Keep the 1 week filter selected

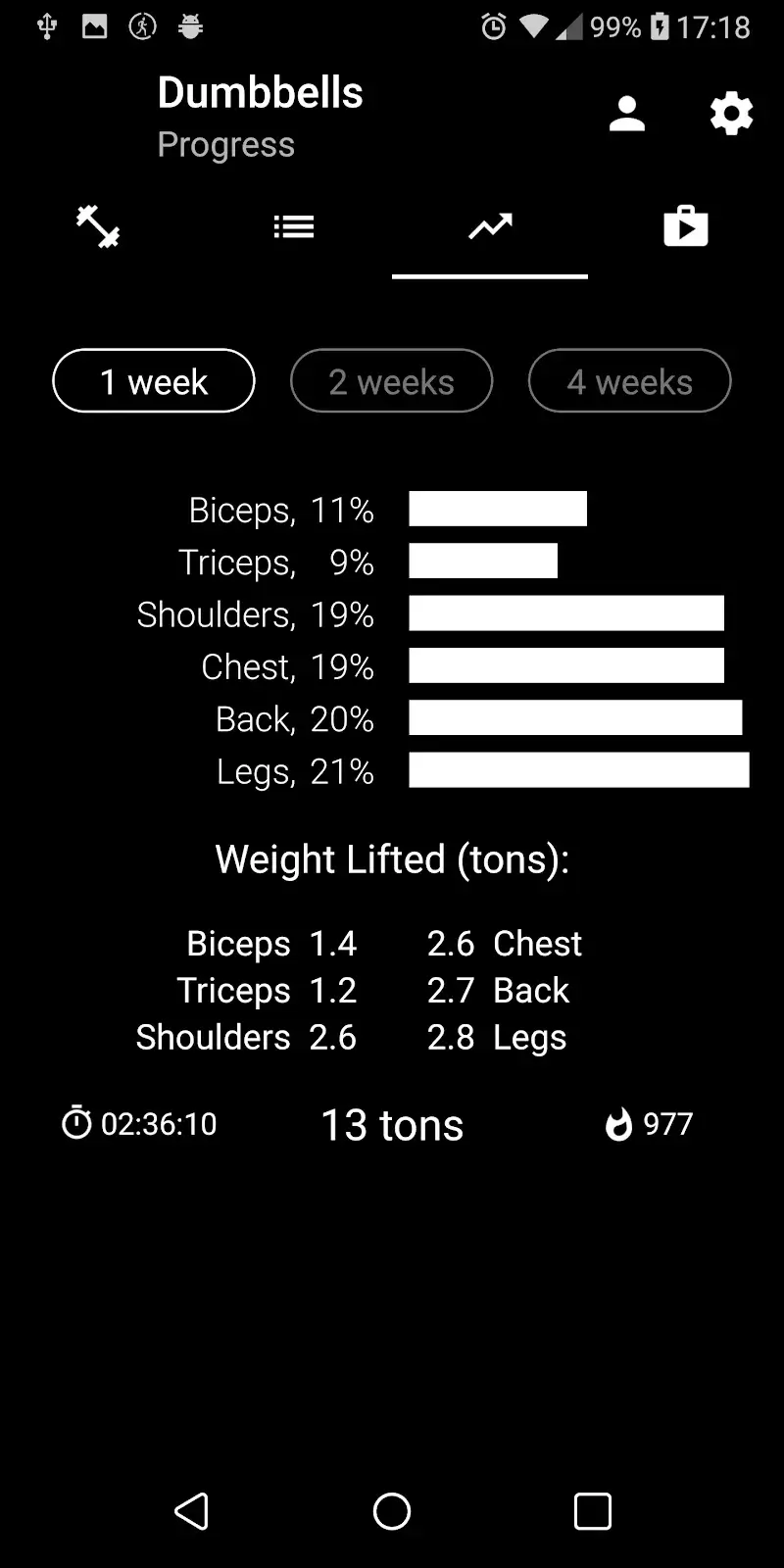153,381
